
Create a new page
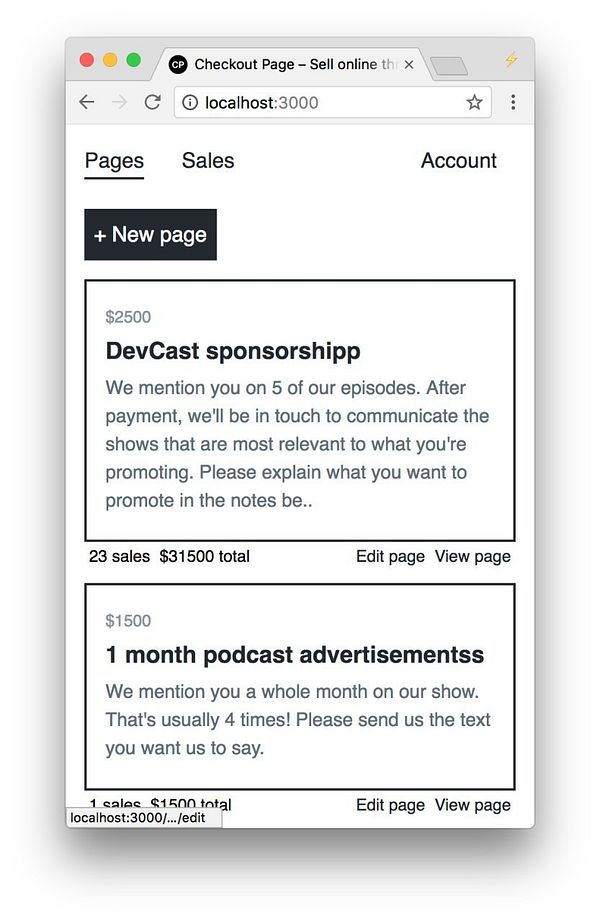(x=150, y=235)
